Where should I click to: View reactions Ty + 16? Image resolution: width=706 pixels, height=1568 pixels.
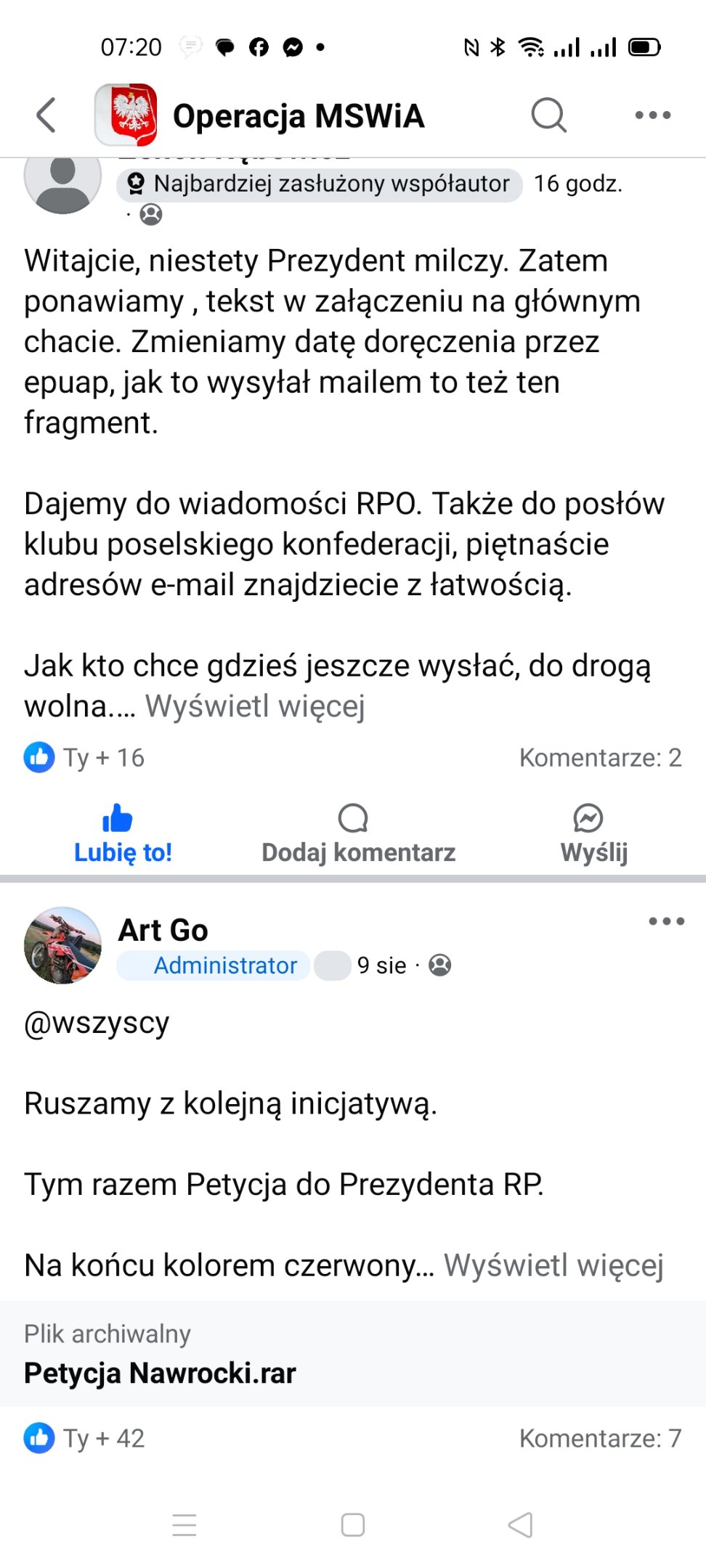pos(84,758)
